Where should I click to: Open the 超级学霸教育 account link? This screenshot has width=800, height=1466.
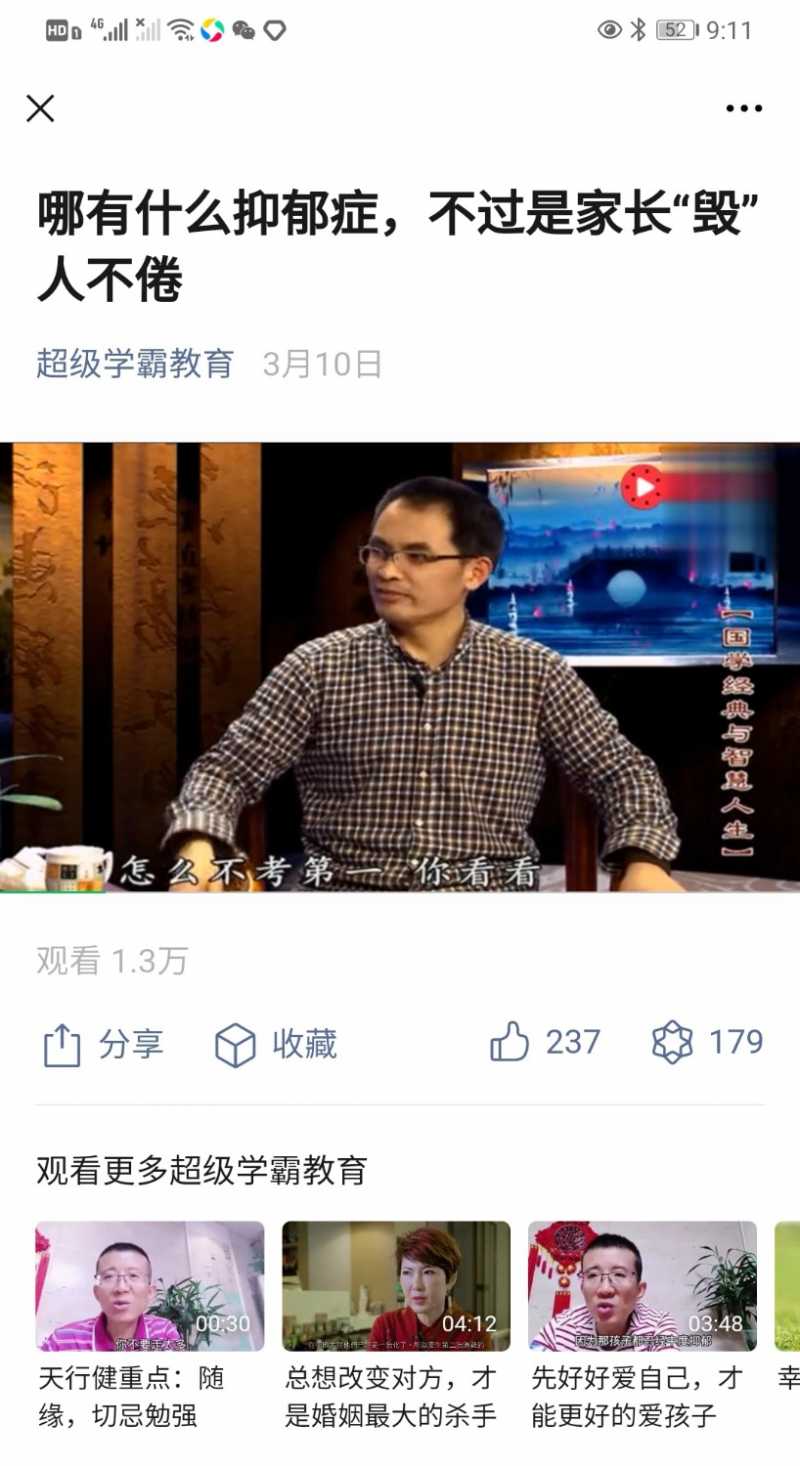click(135, 364)
